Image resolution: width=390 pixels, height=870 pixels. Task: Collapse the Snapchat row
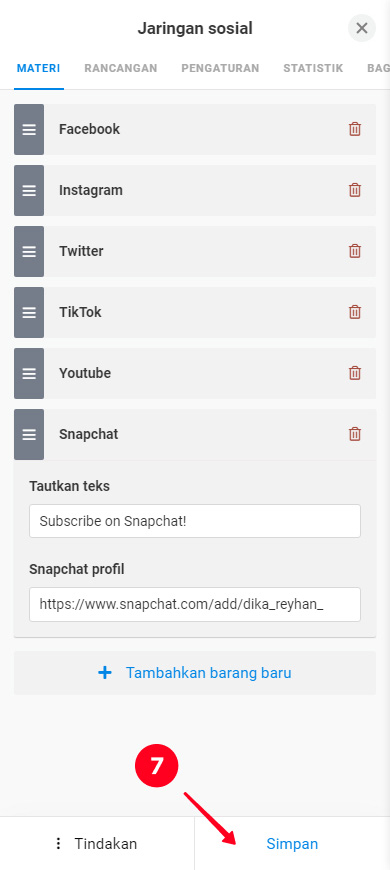(195, 434)
